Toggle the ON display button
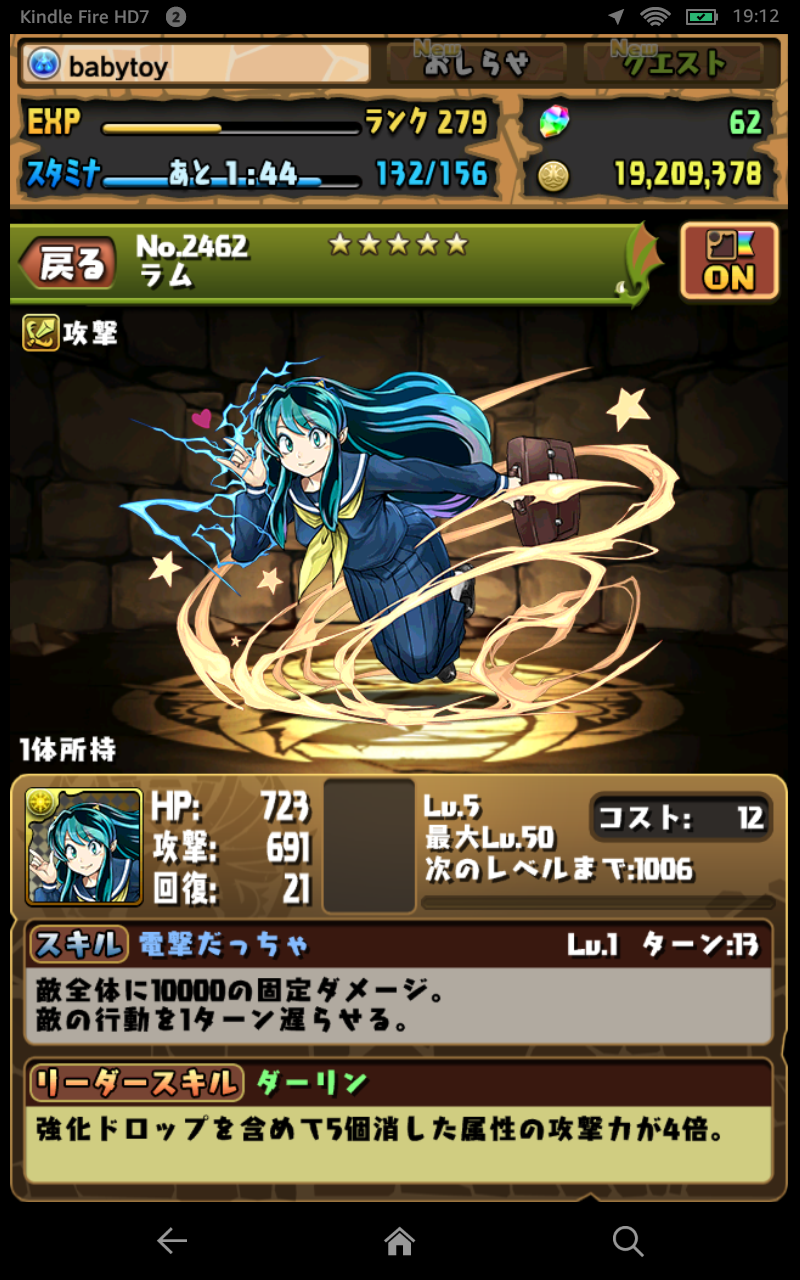 coord(729,262)
